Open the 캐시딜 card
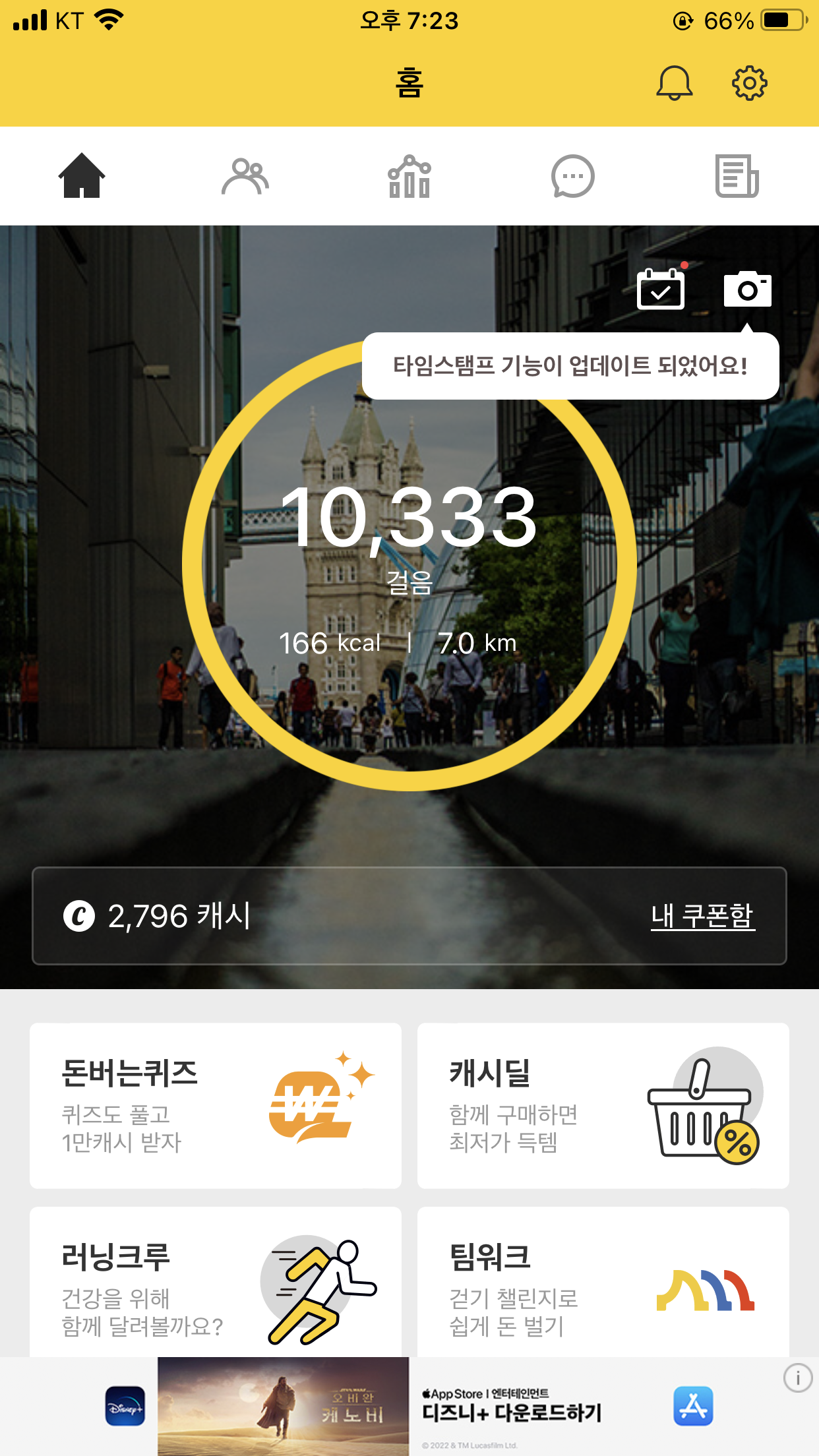Image resolution: width=819 pixels, height=1456 pixels. [x=603, y=1105]
